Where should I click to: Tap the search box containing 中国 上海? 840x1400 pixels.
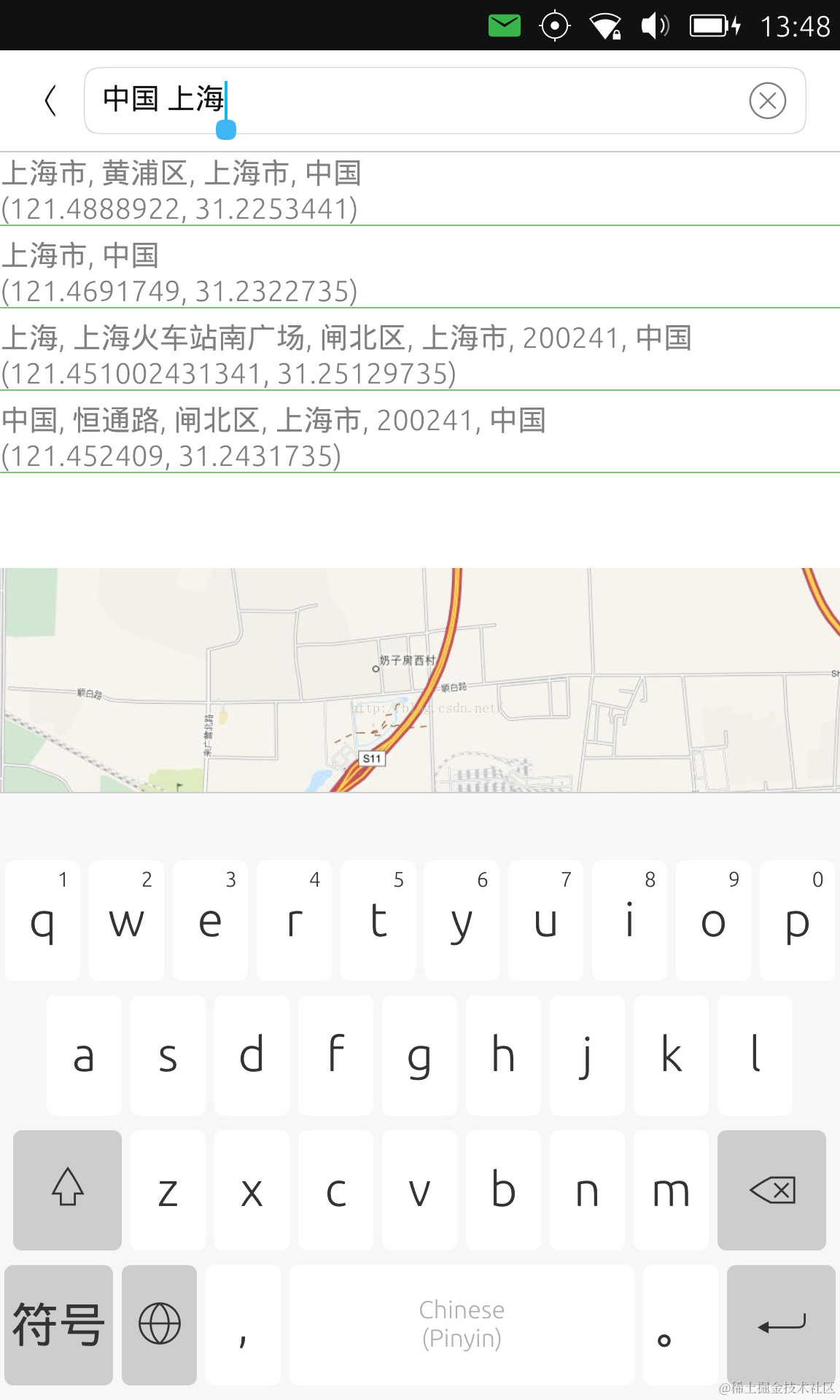click(x=437, y=101)
